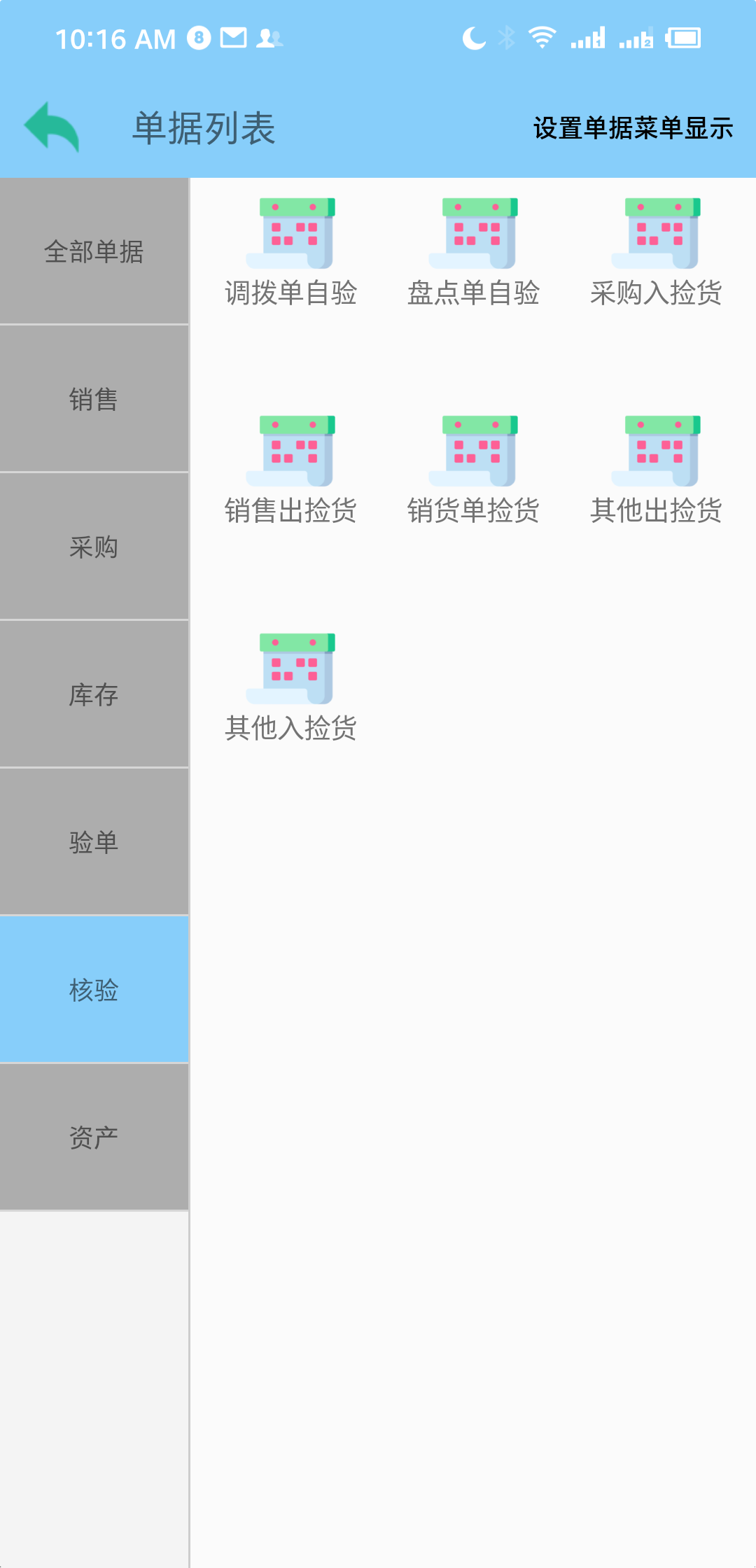Image resolution: width=756 pixels, height=1568 pixels.
Task: Open the 库存 category
Action: pyautogui.click(x=94, y=694)
